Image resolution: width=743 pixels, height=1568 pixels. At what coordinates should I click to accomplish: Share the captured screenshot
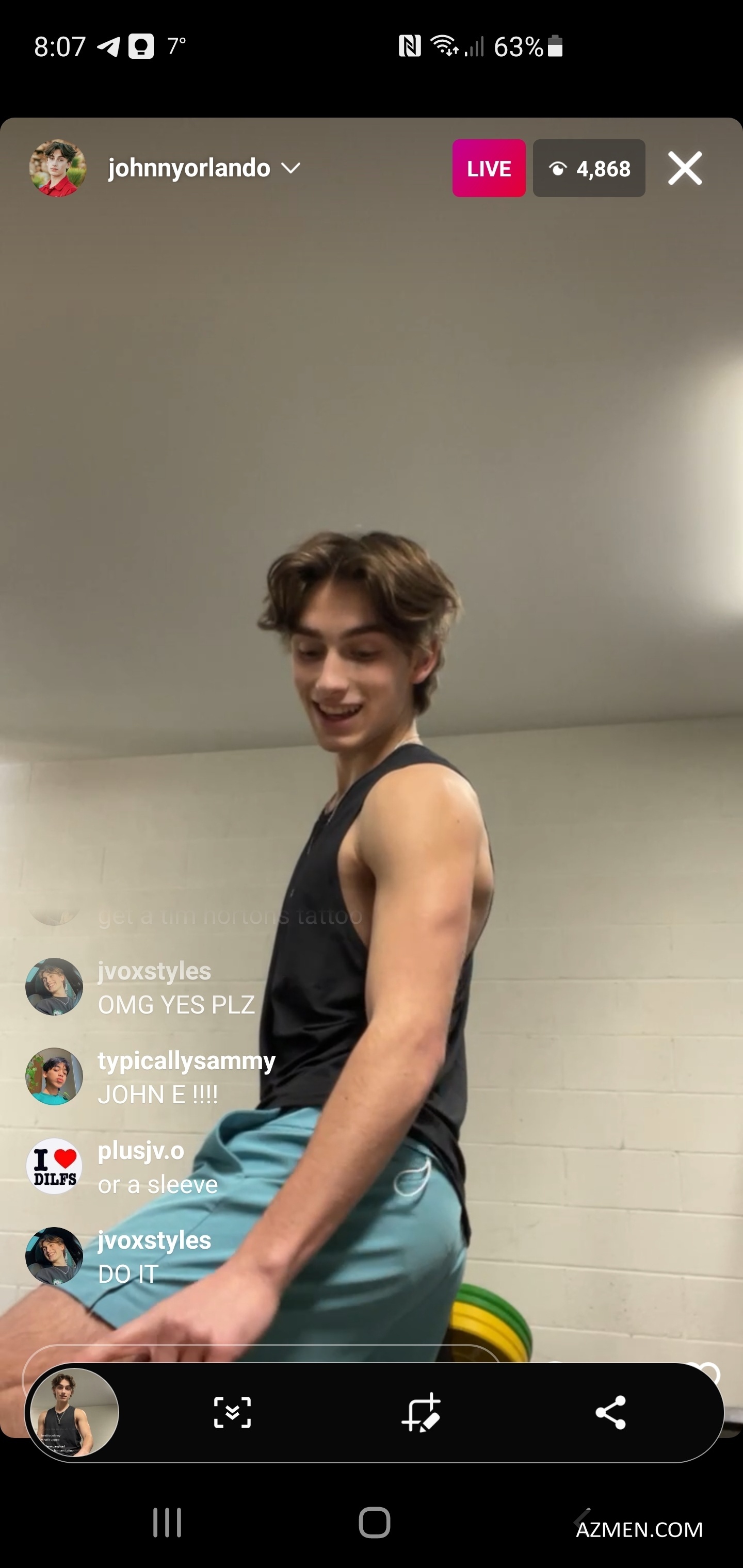610,1412
